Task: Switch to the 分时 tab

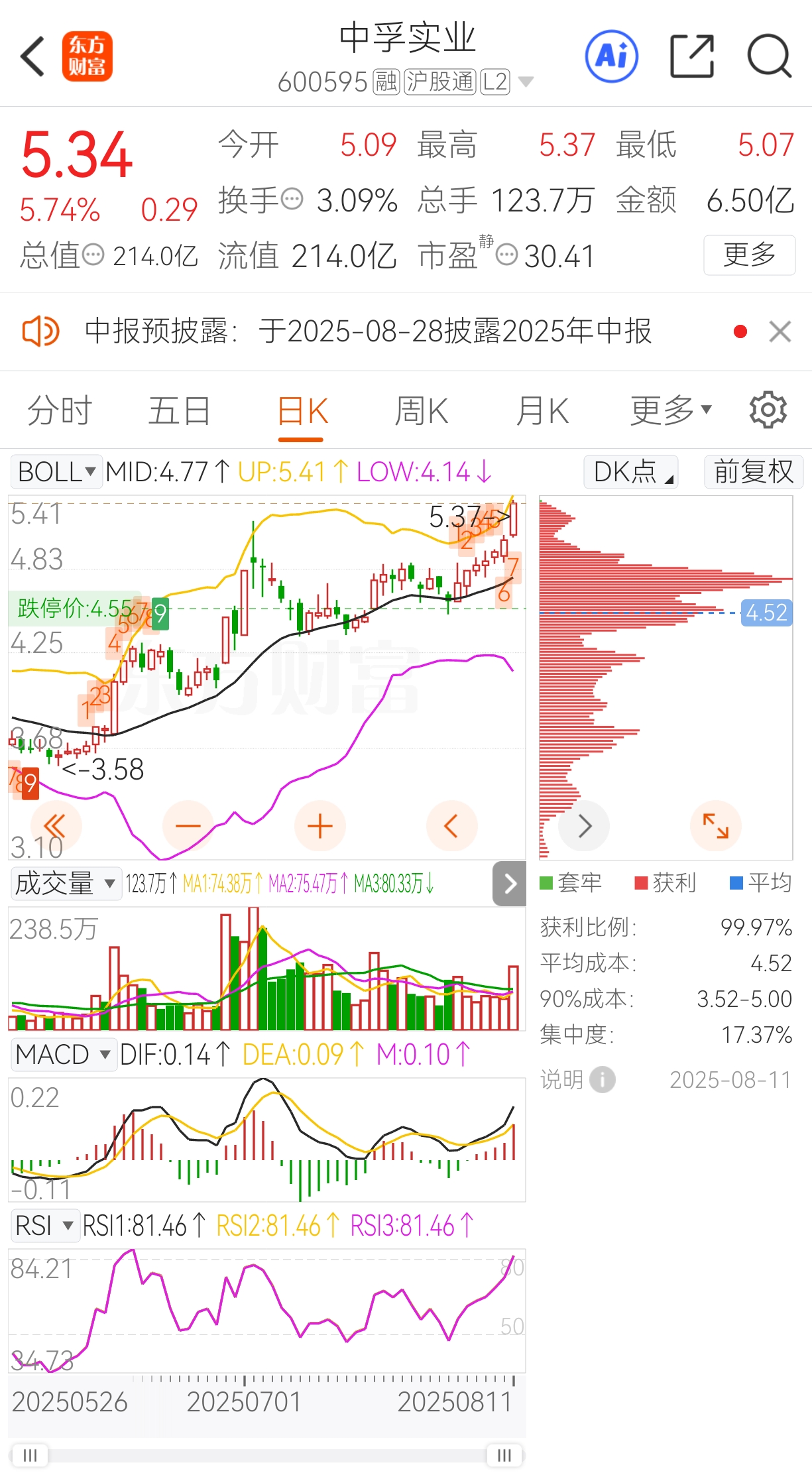Action: (x=60, y=410)
